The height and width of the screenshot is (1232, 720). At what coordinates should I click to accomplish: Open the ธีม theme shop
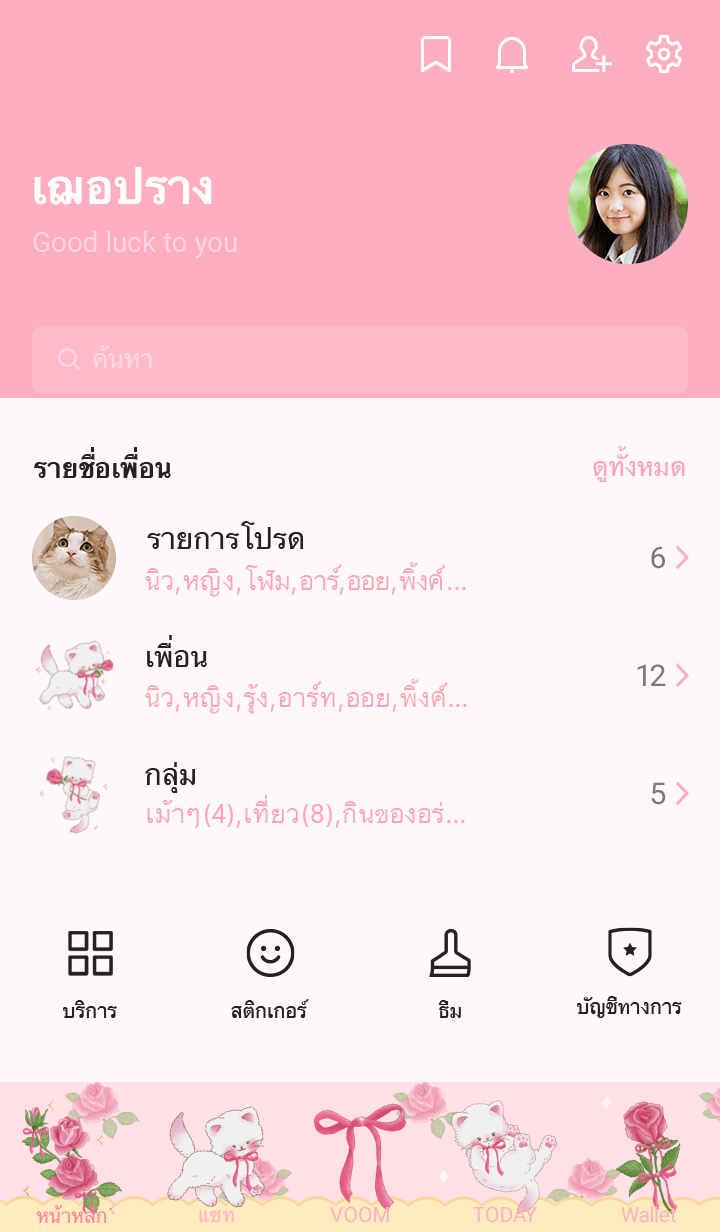pos(450,972)
